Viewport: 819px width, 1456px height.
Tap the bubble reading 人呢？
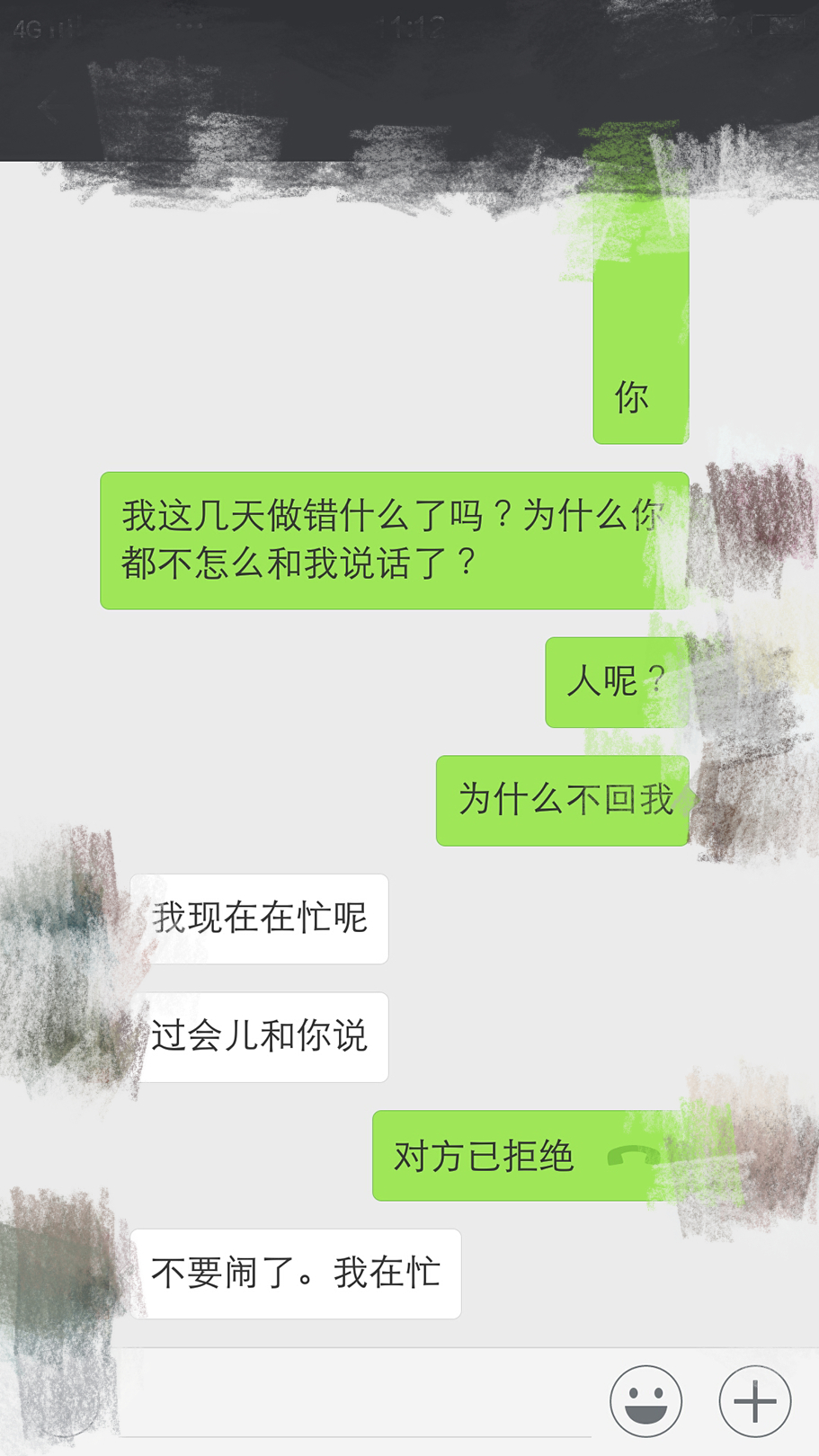[x=617, y=681]
